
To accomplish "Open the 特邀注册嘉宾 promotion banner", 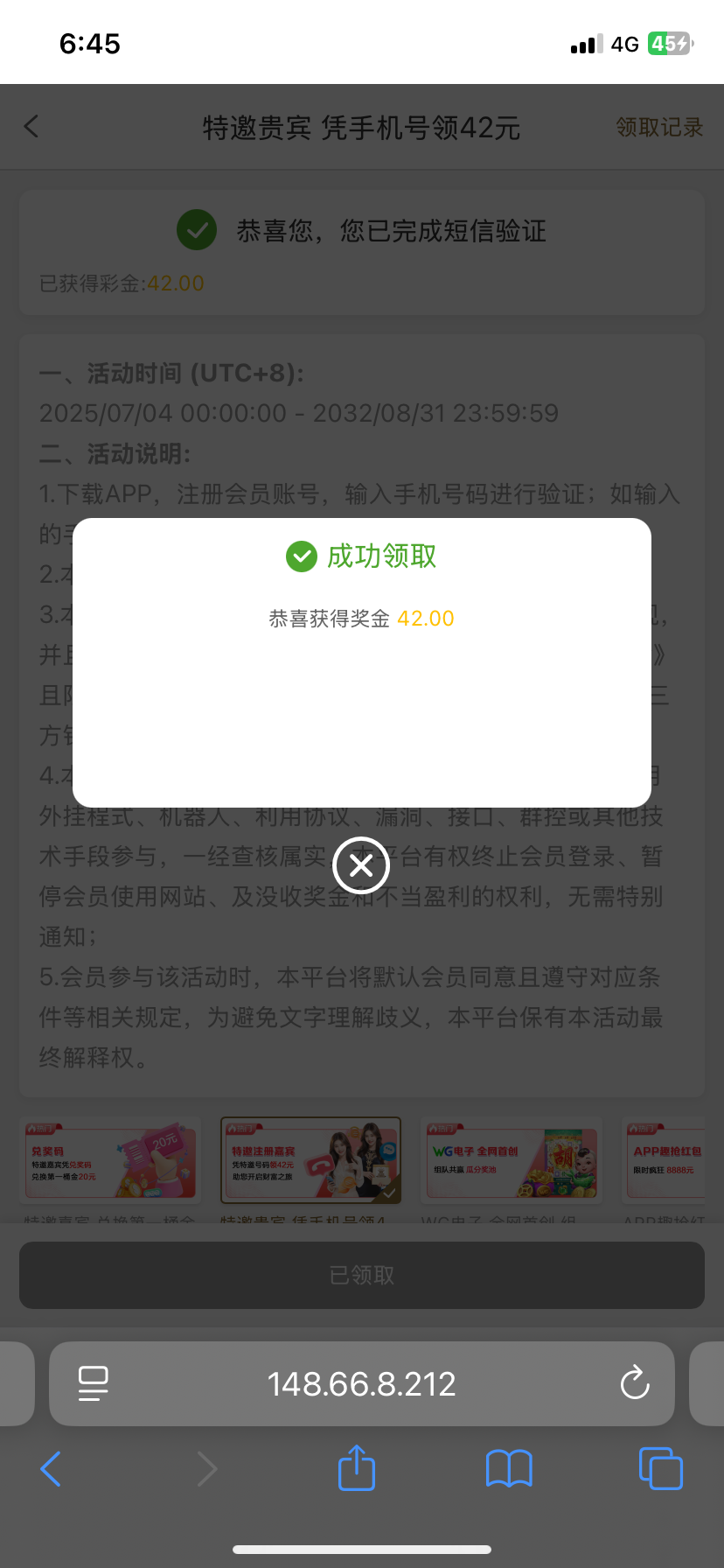I will click(310, 1160).
